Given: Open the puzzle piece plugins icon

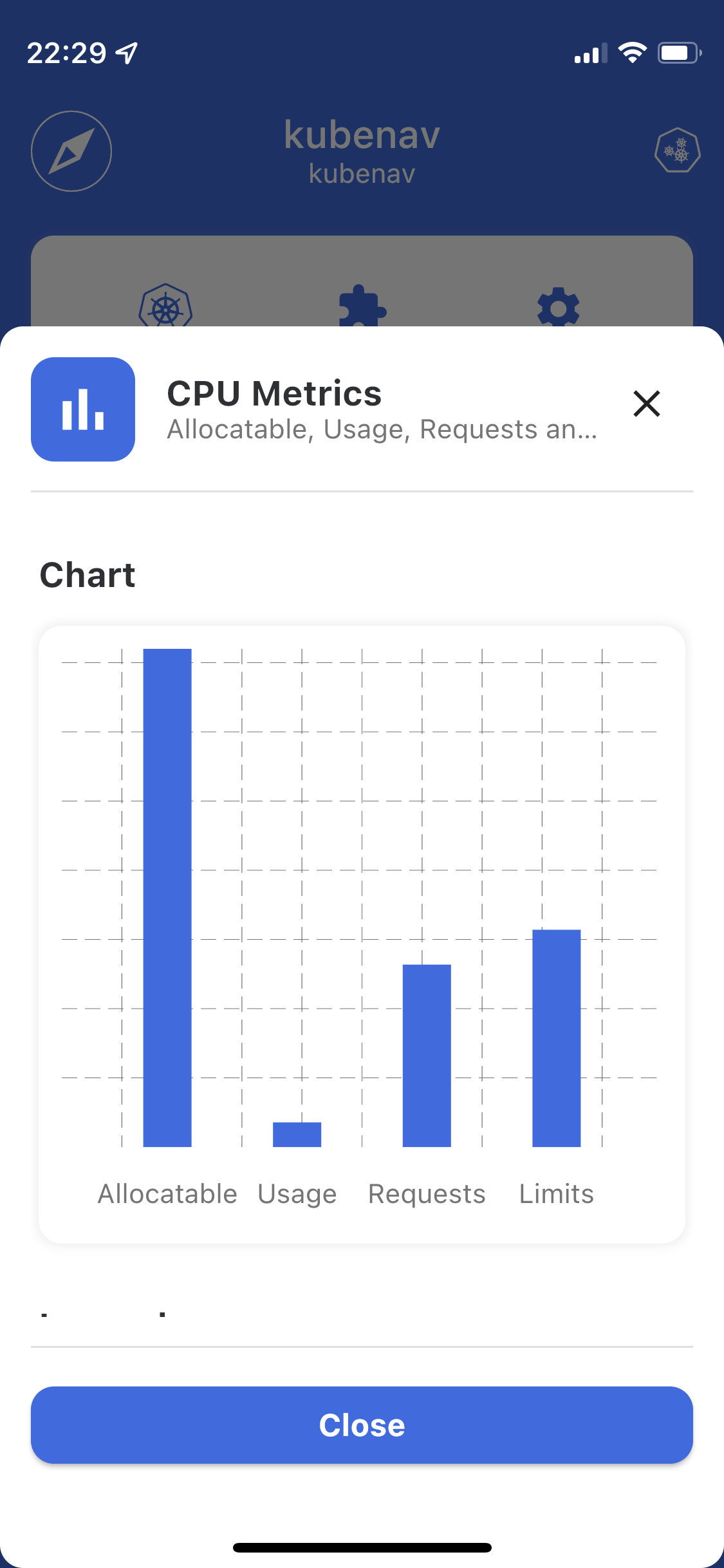Looking at the screenshot, I should pos(362,308).
